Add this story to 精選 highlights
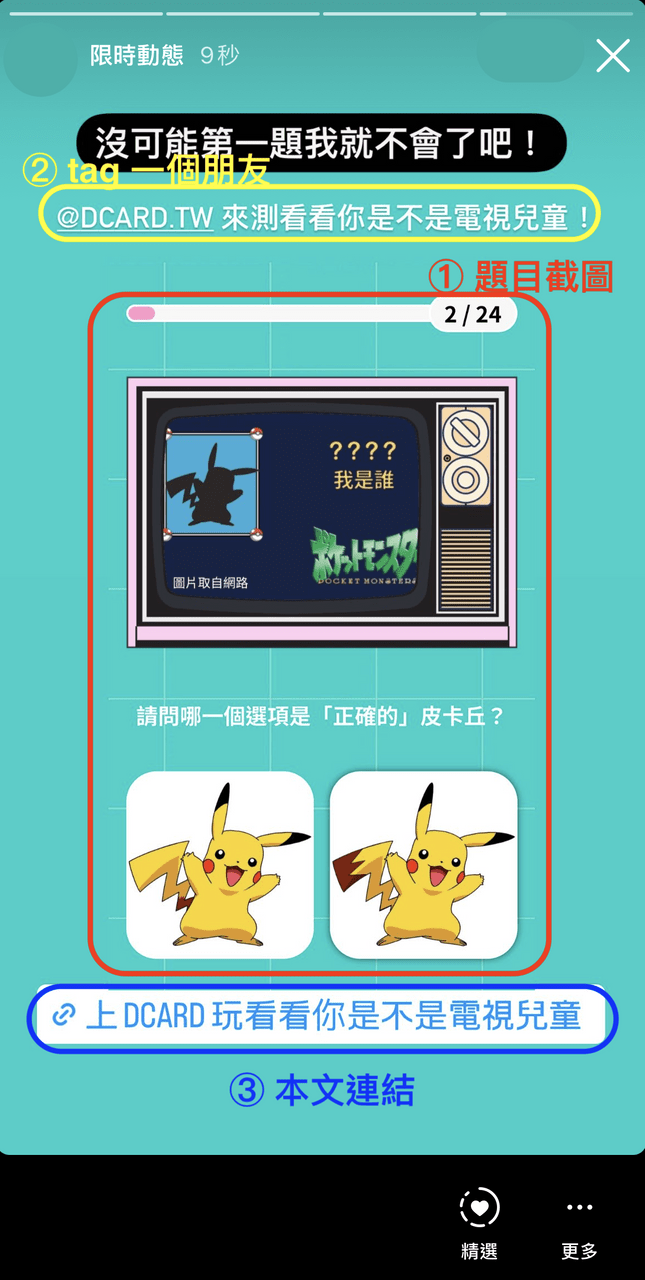This screenshot has width=645, height=1280. click(x=479, y=1222)
